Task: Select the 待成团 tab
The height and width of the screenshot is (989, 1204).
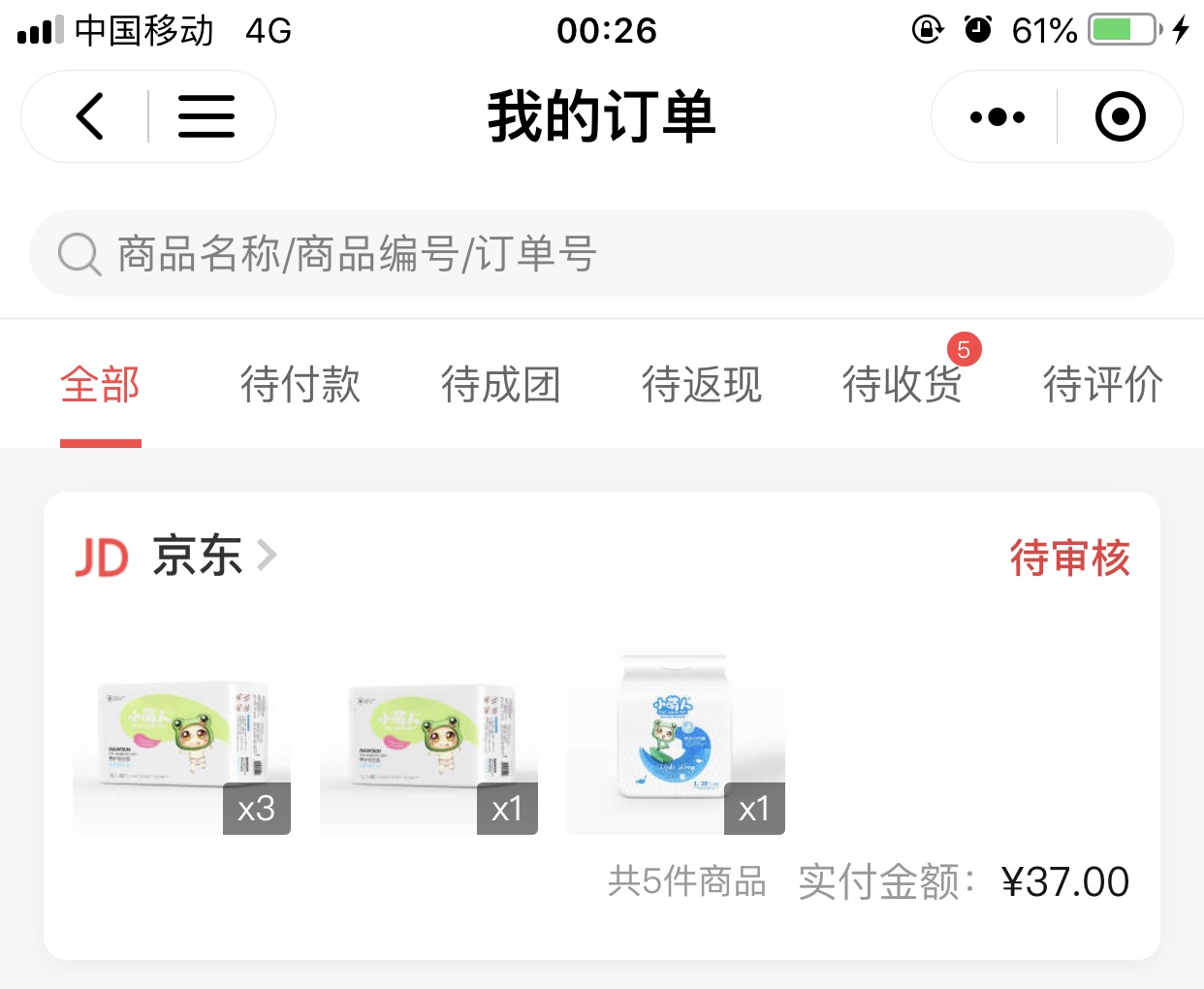Action: coord(501,385)
